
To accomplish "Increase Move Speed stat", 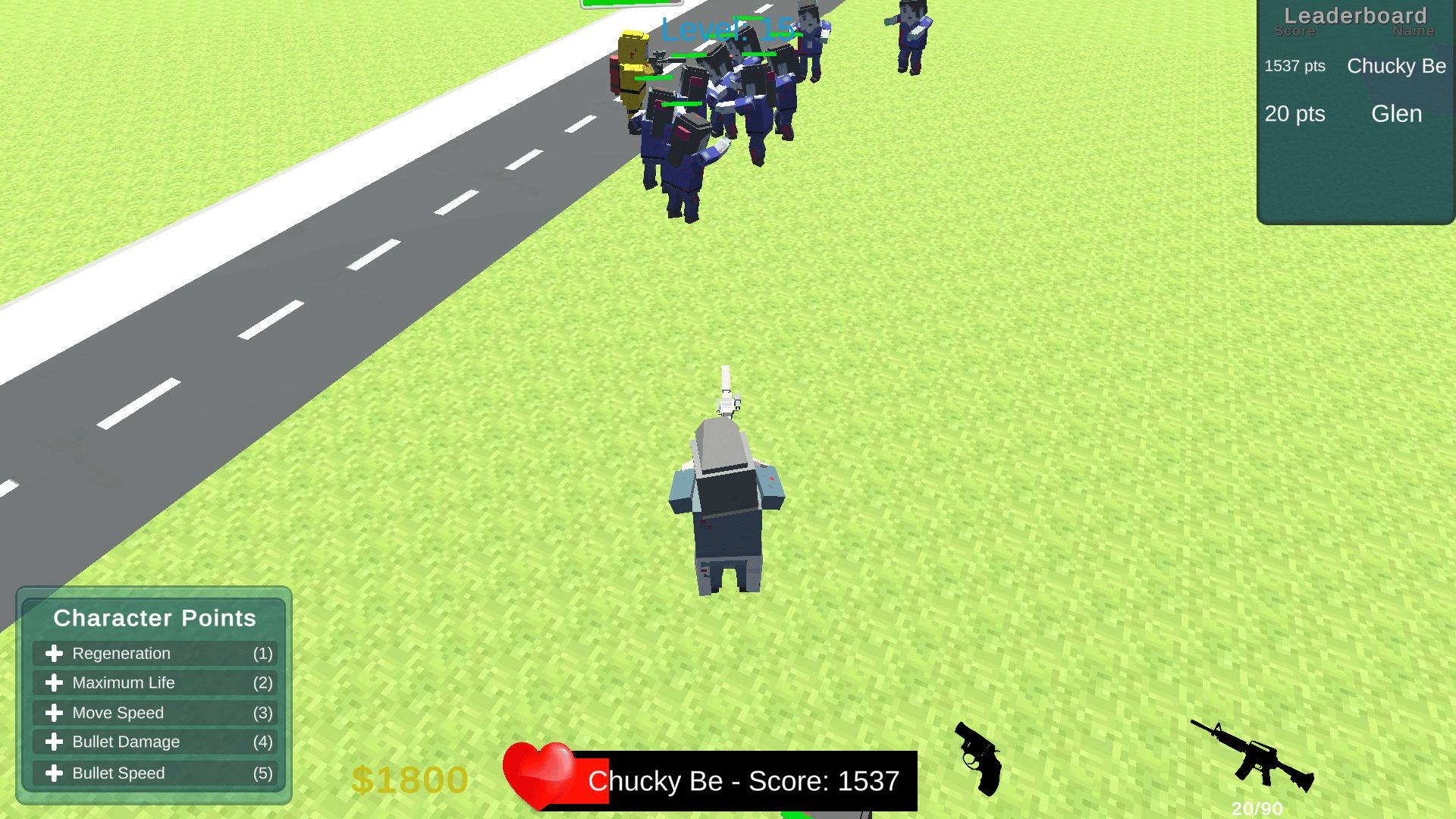I will point(54,713).
